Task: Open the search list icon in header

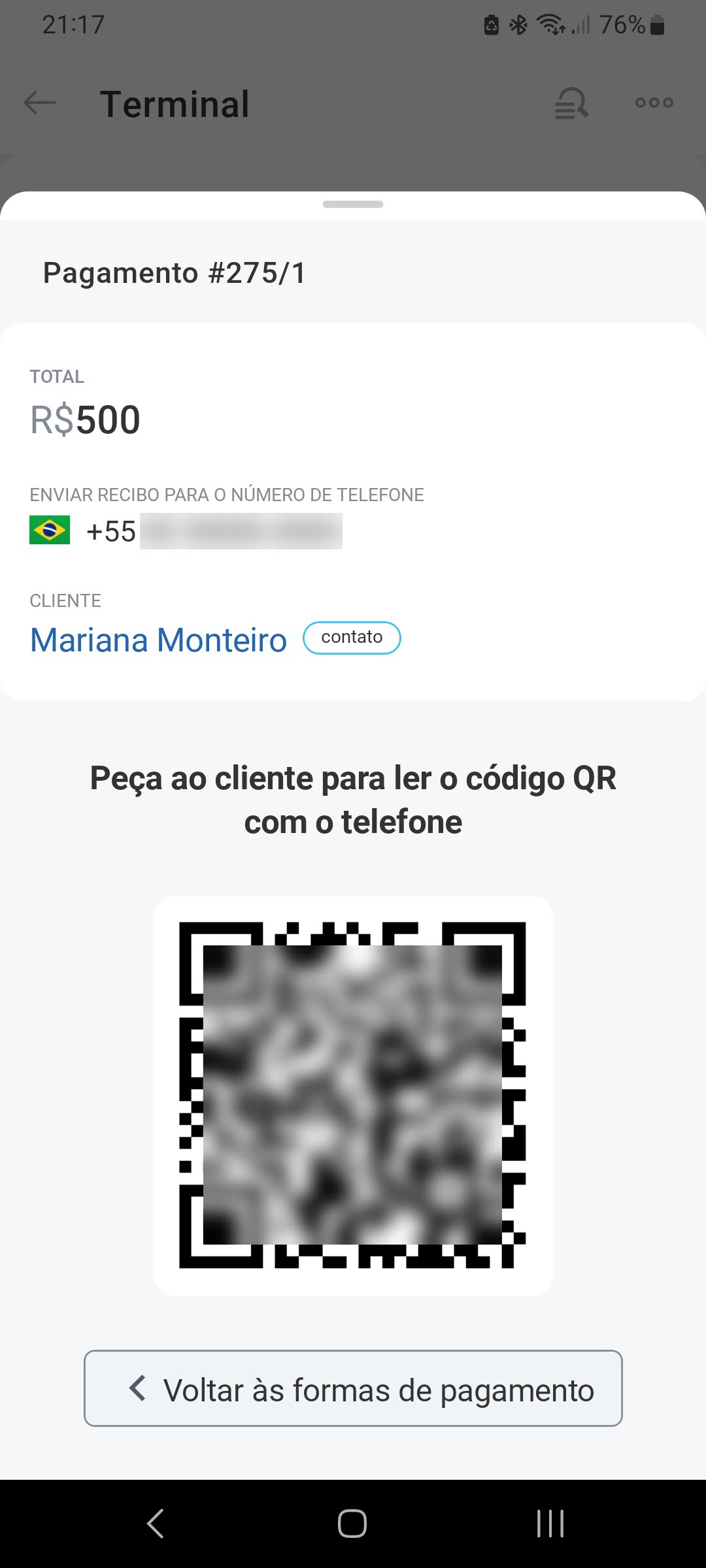Action: [571, 103]
